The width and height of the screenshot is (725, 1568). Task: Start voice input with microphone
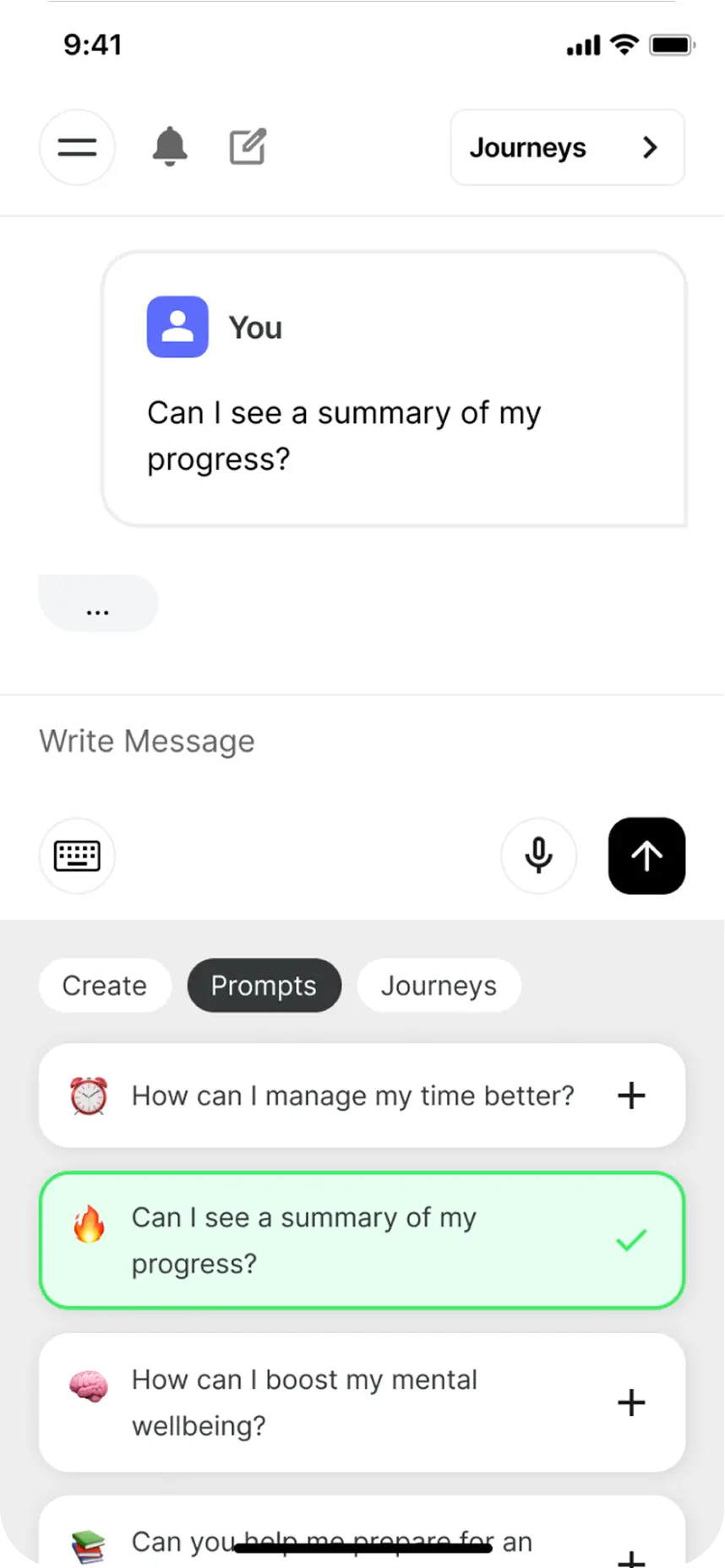pyautogui.click(x=538, y=856)
